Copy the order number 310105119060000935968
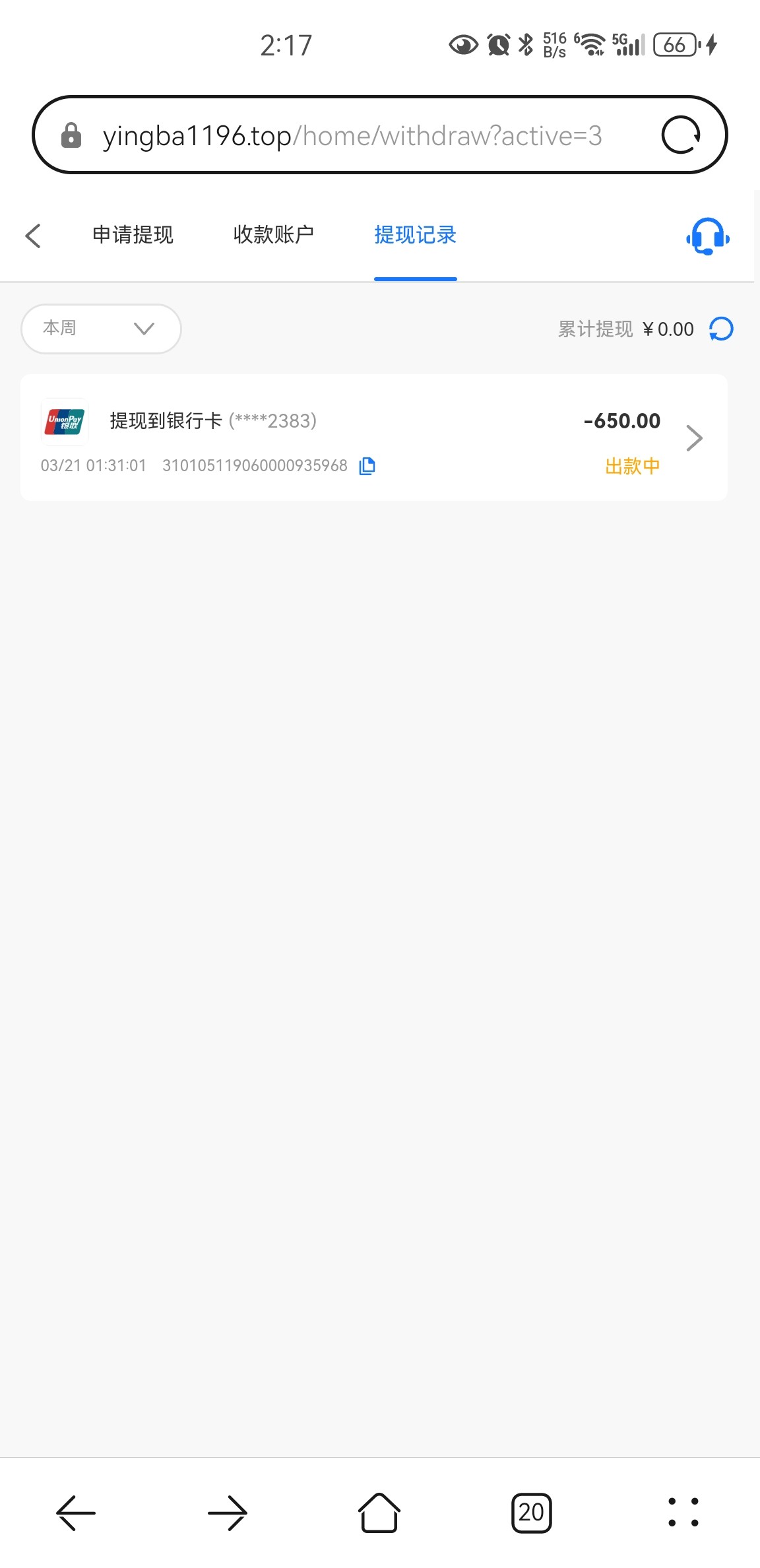Image resolution: width=760 pixels, height=1568 pixels. [367, 465]
